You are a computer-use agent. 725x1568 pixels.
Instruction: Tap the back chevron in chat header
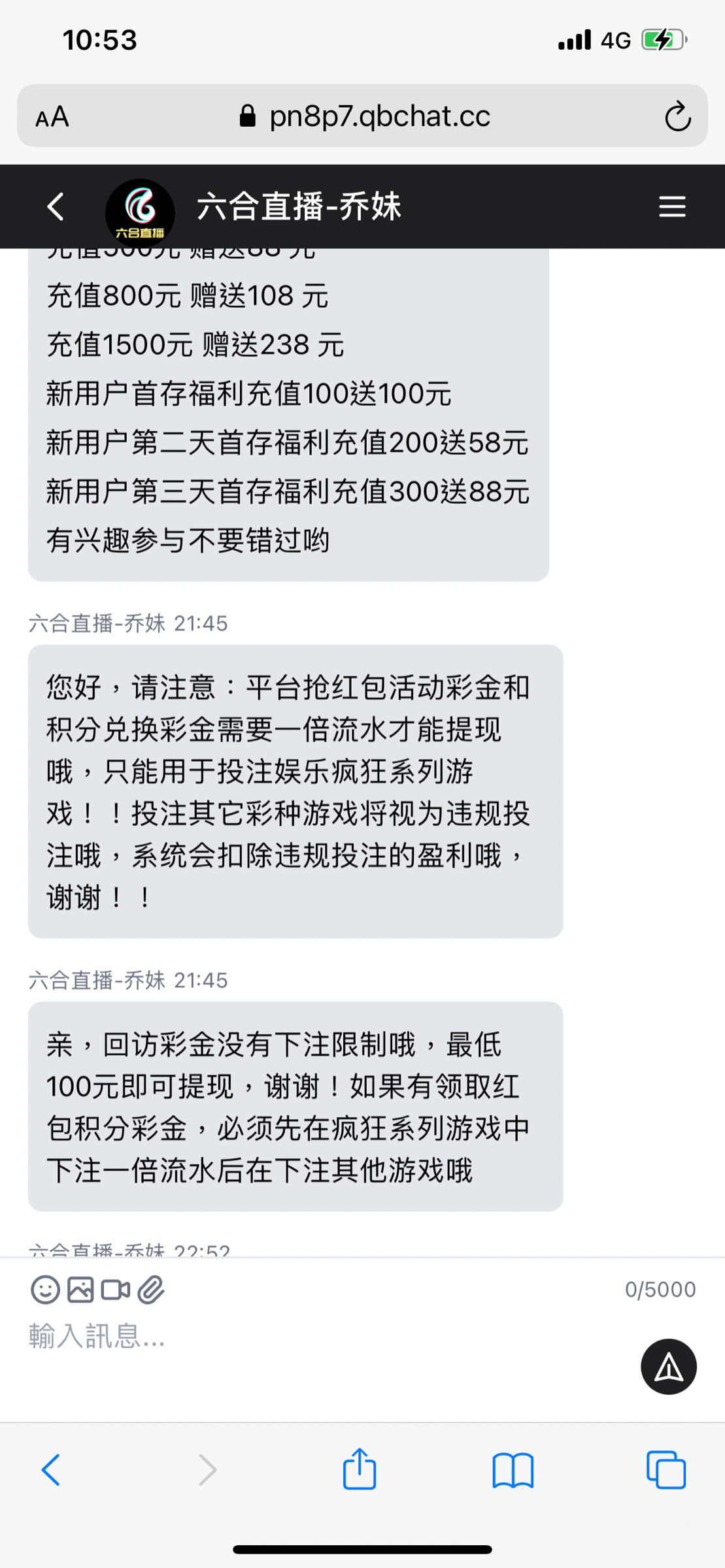[55, 206]
